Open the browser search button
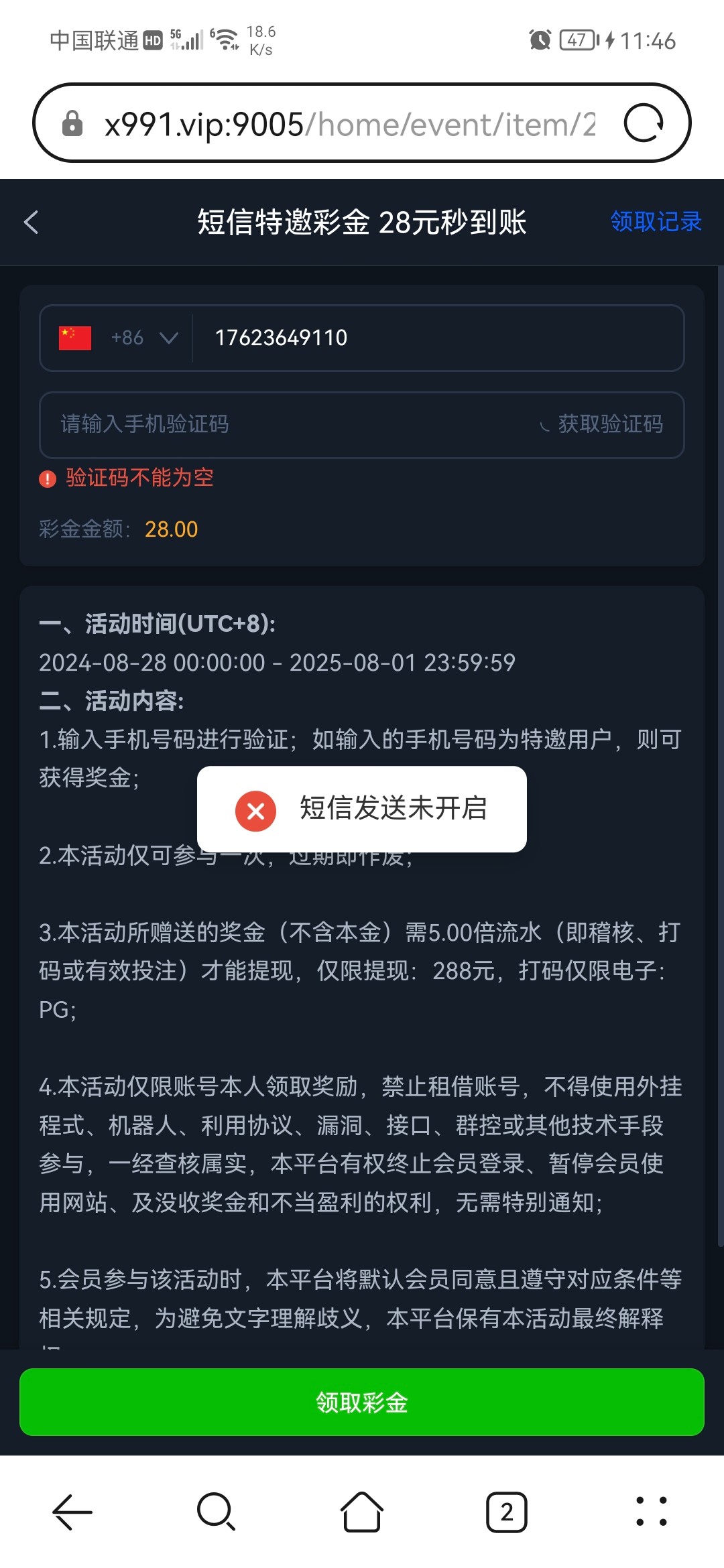Screen dimensions: 724x1568 tap(216, 1512)
